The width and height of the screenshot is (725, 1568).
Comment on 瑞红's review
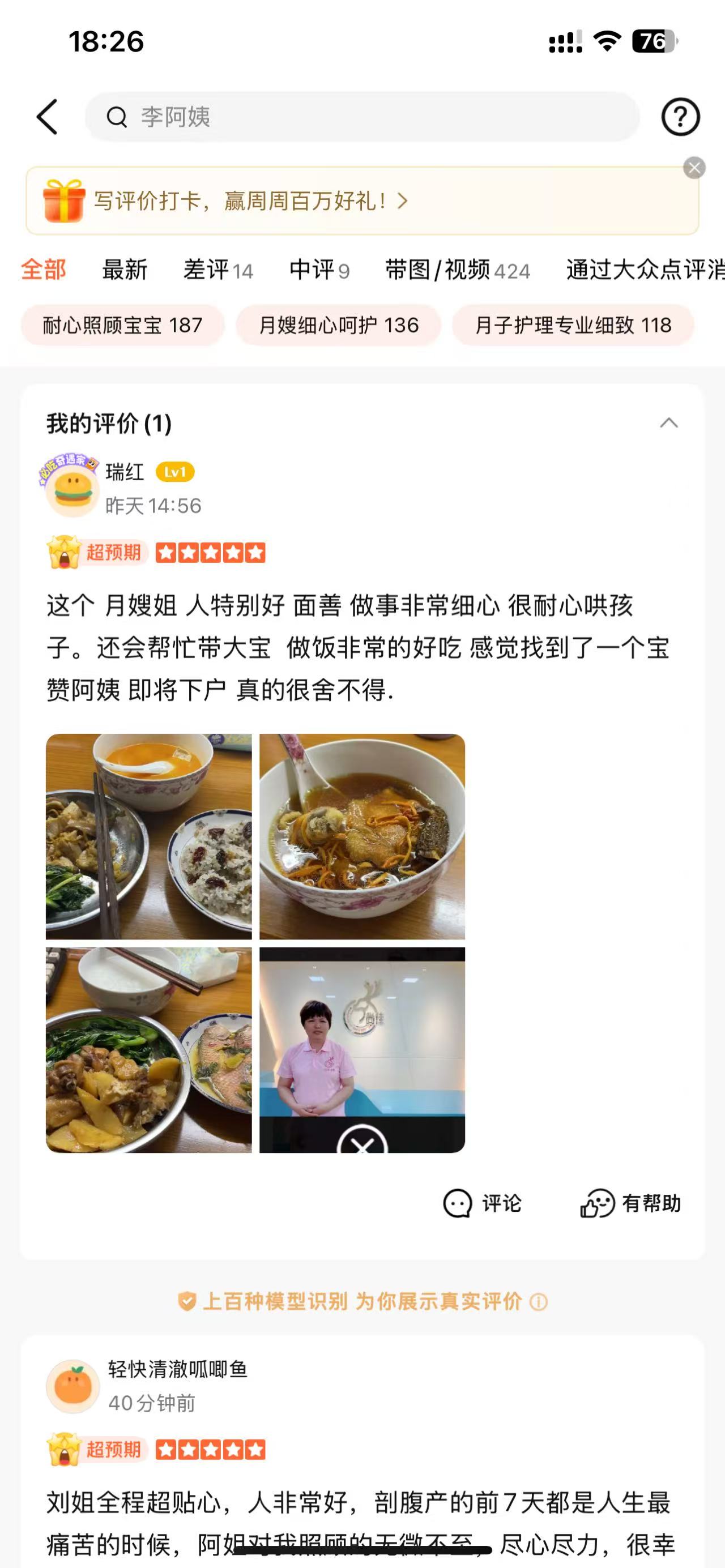point(483,1203)
